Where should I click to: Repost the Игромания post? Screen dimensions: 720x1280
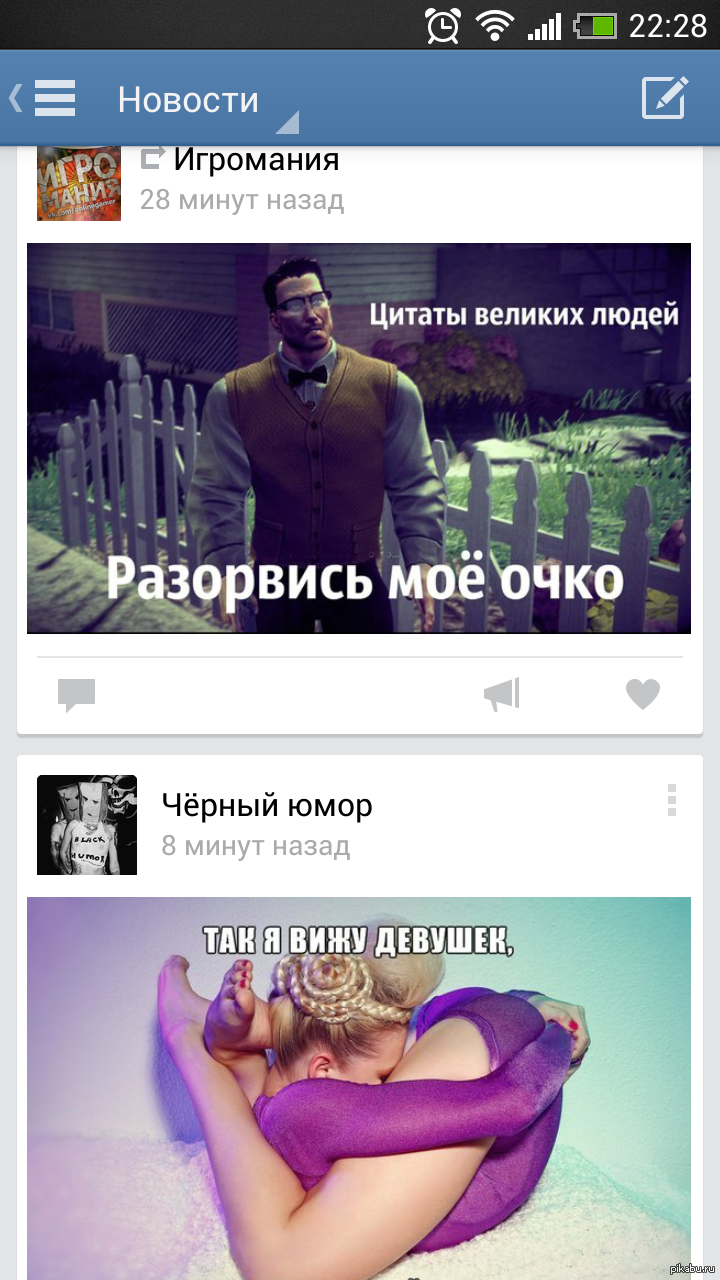502,694
